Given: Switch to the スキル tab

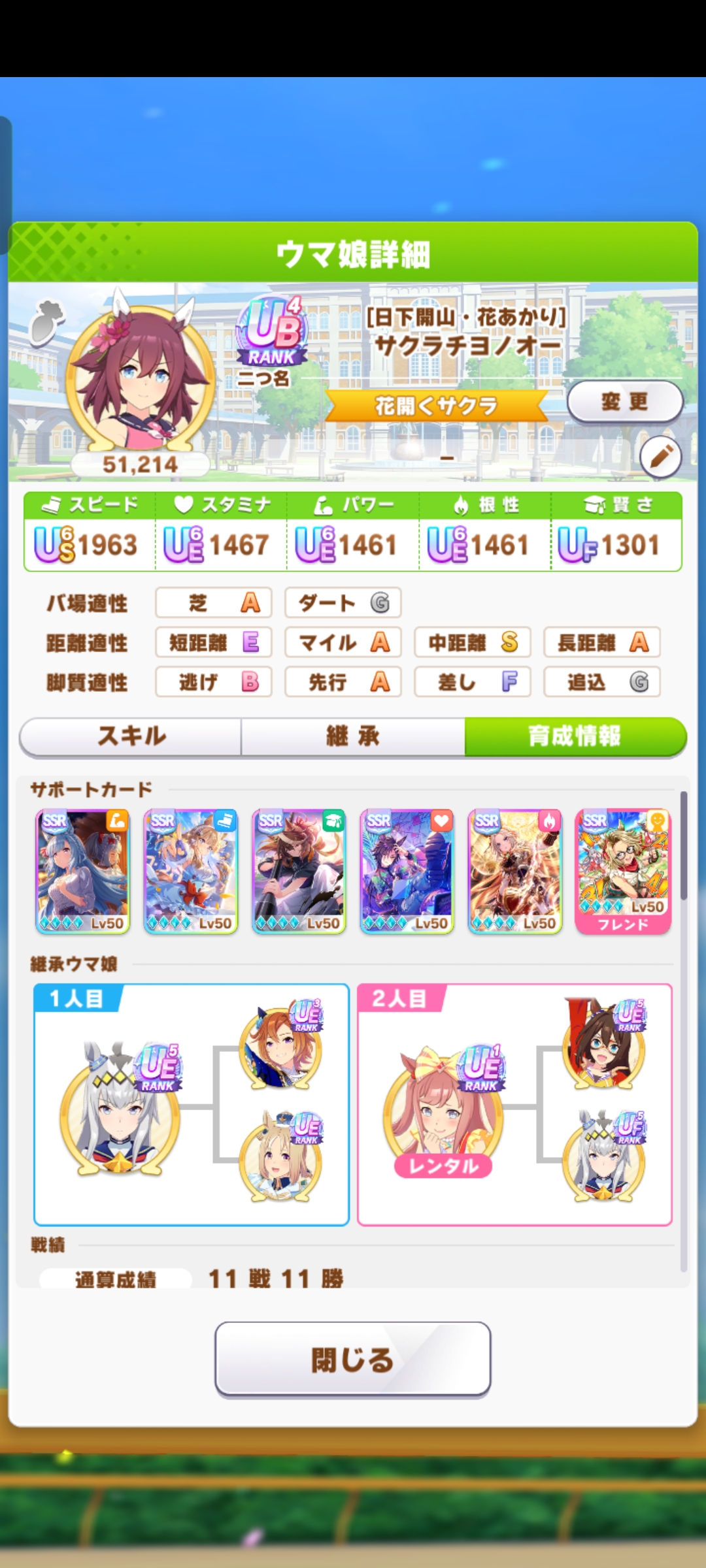Looking at the screenshot, I should pos(131,736).
